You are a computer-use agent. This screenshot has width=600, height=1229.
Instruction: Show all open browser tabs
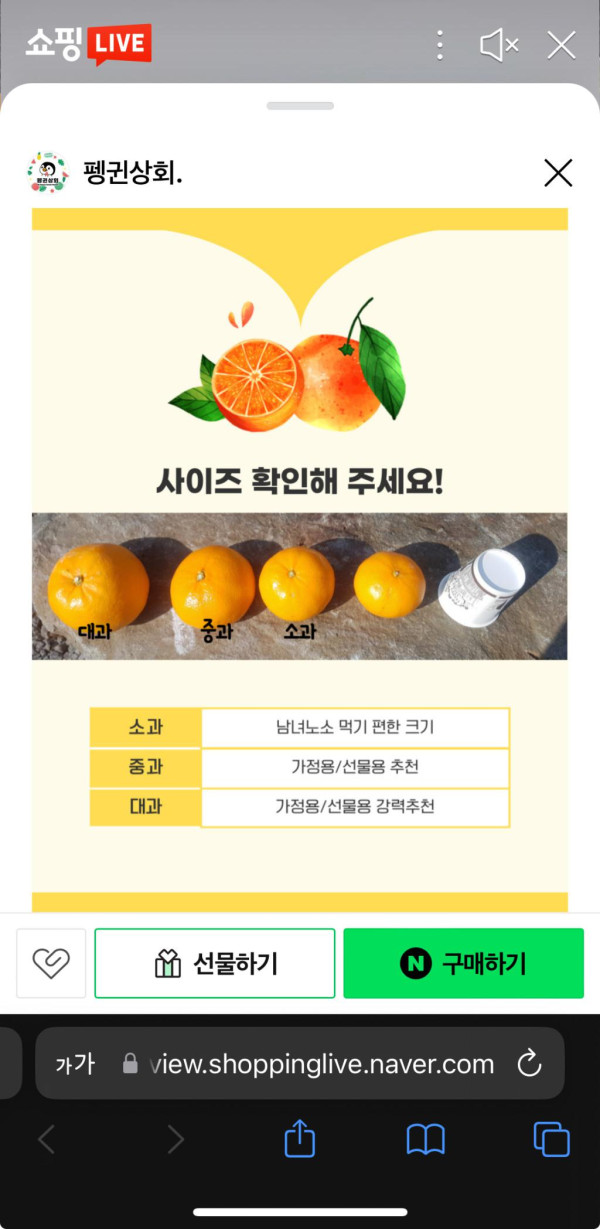551,1139
